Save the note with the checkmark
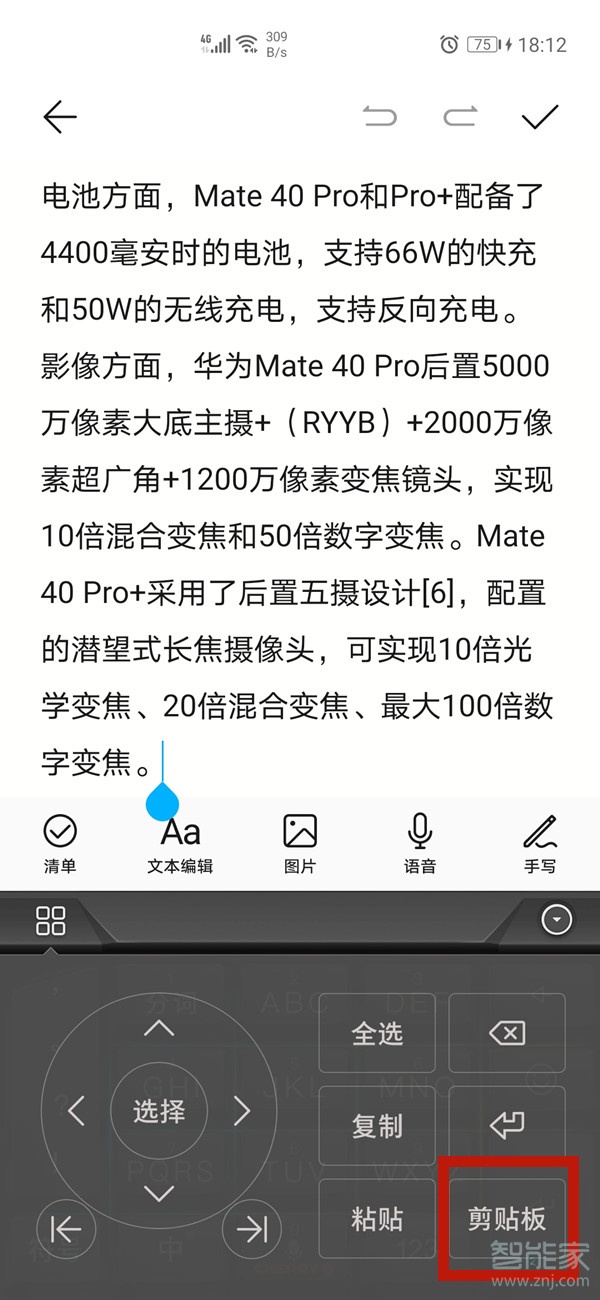This screenshot has width=600, height=1300. (x=540, y=117)
